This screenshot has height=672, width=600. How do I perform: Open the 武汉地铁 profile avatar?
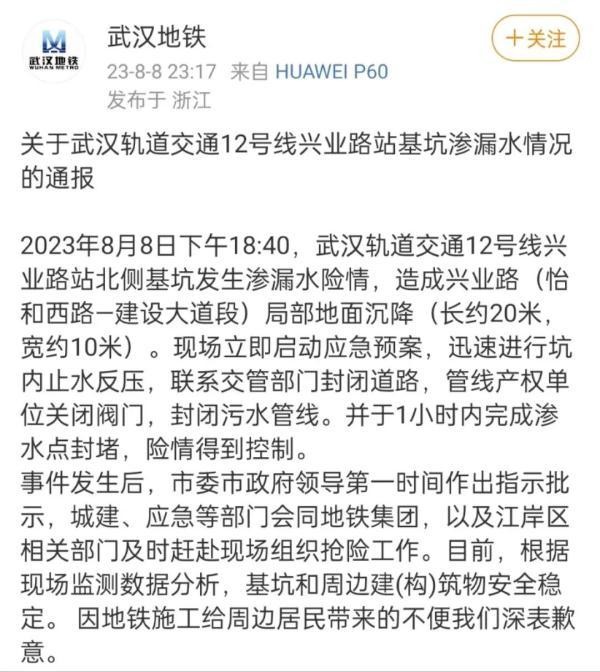(x=53, y=50)
